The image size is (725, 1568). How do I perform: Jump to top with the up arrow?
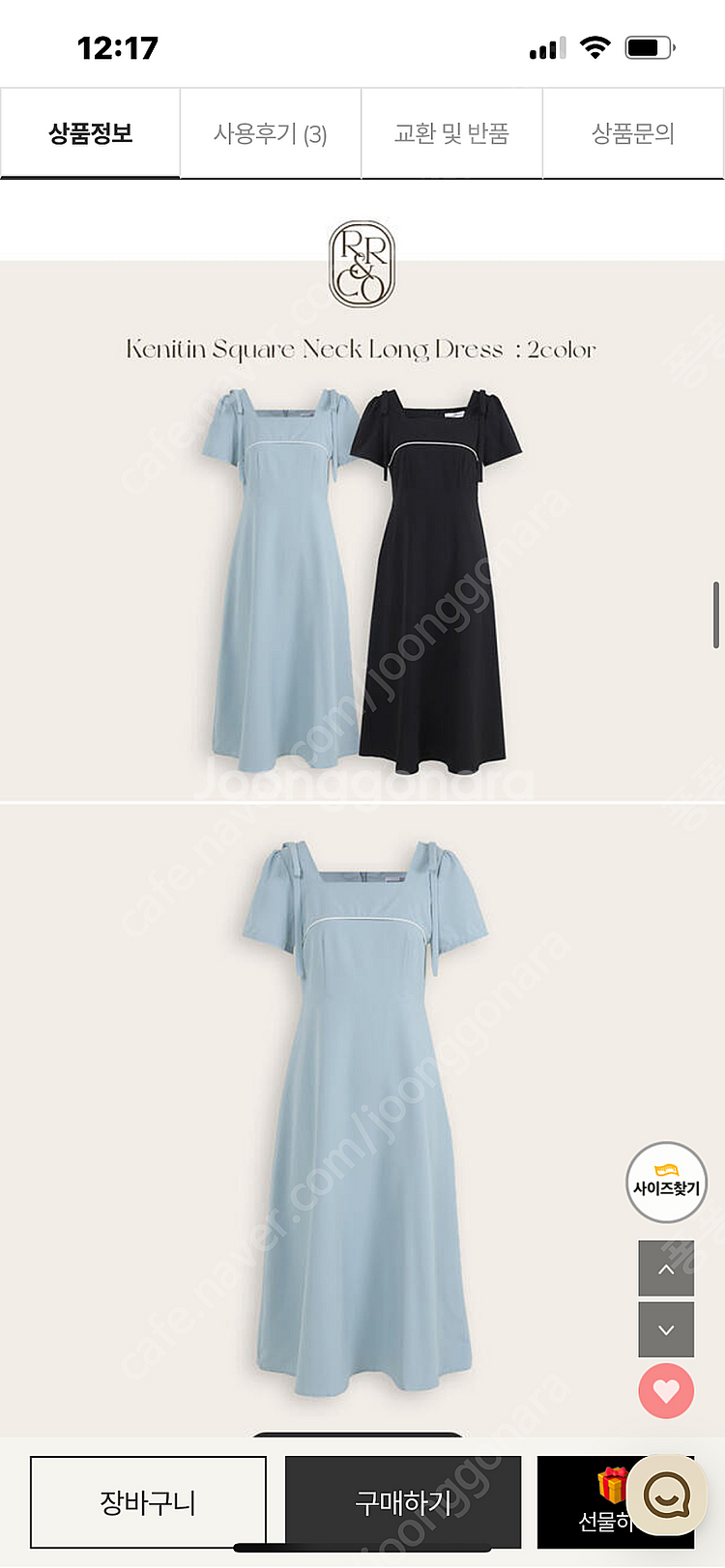(x=666, y=1269)
